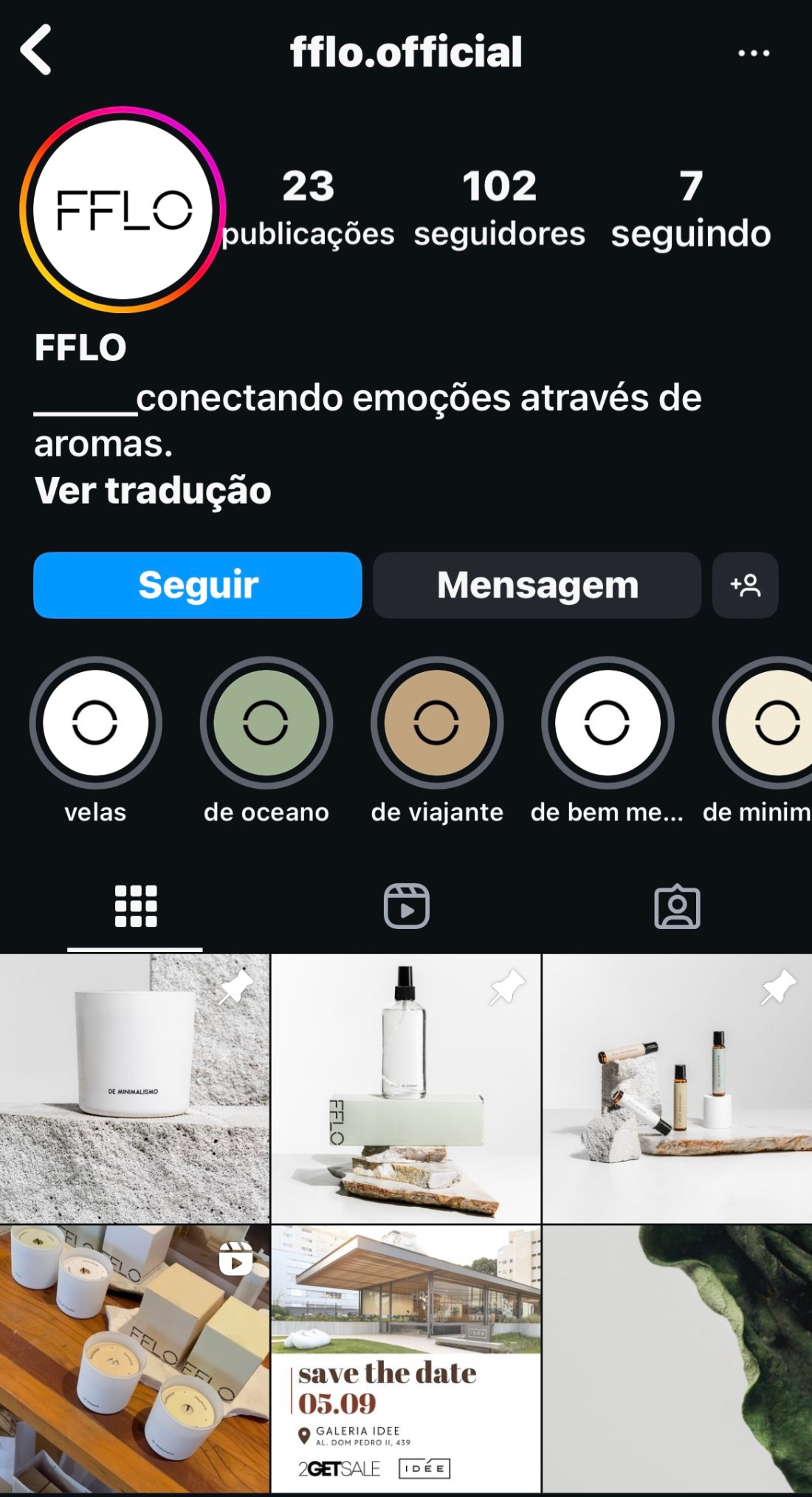The height and width of the screenshot is (1497, 812).
Task: Show suggested accounts with add-person icon
Action: point(745,585)
